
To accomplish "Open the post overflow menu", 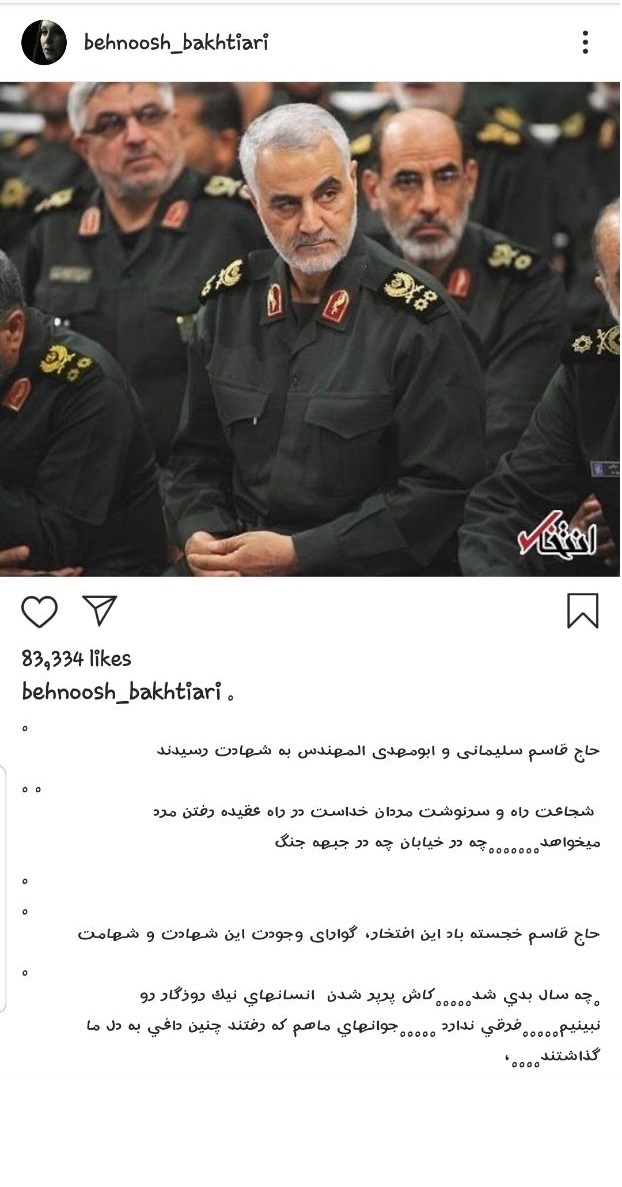I will (585, 42).
